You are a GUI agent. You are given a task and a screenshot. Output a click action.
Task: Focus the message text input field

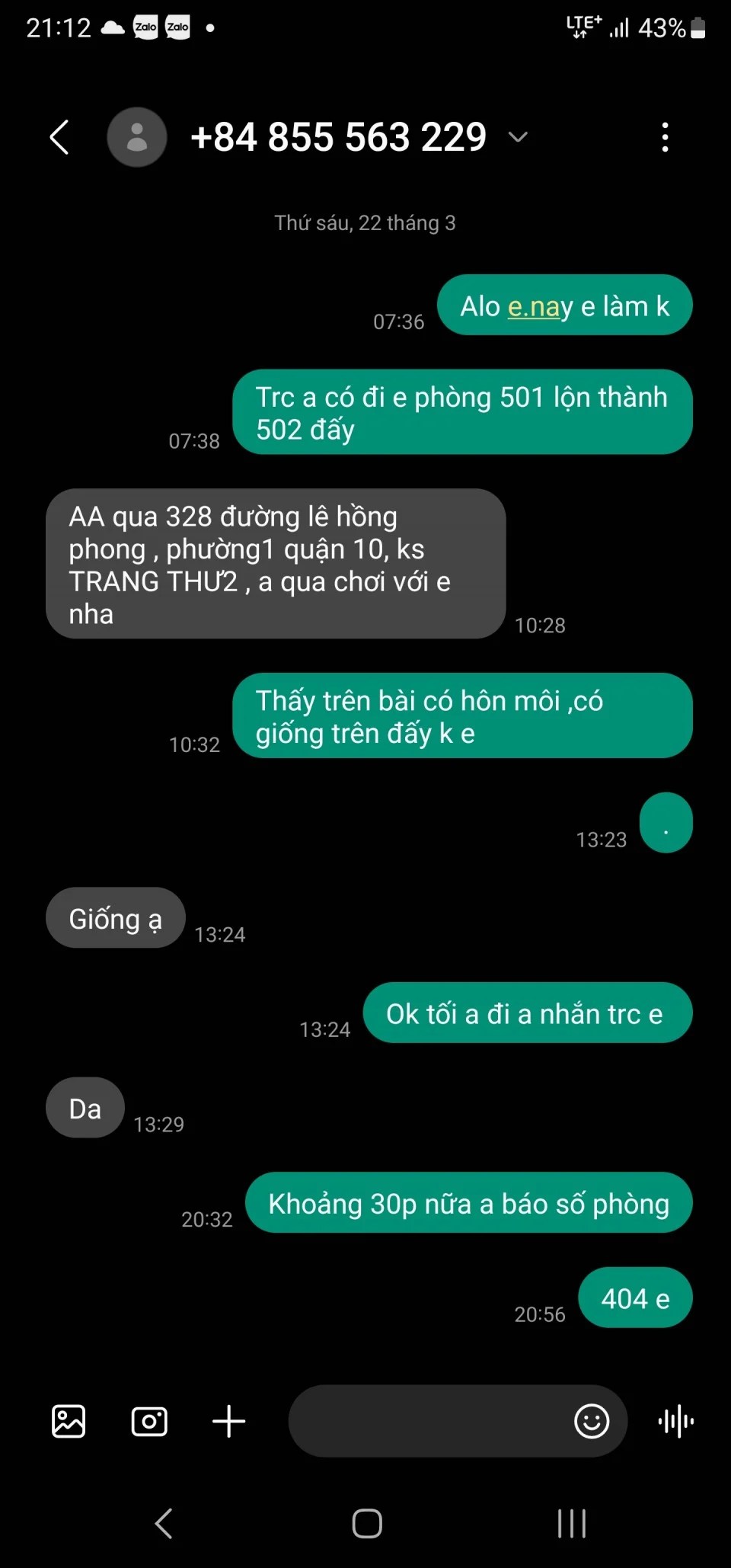pos(426,1422)
